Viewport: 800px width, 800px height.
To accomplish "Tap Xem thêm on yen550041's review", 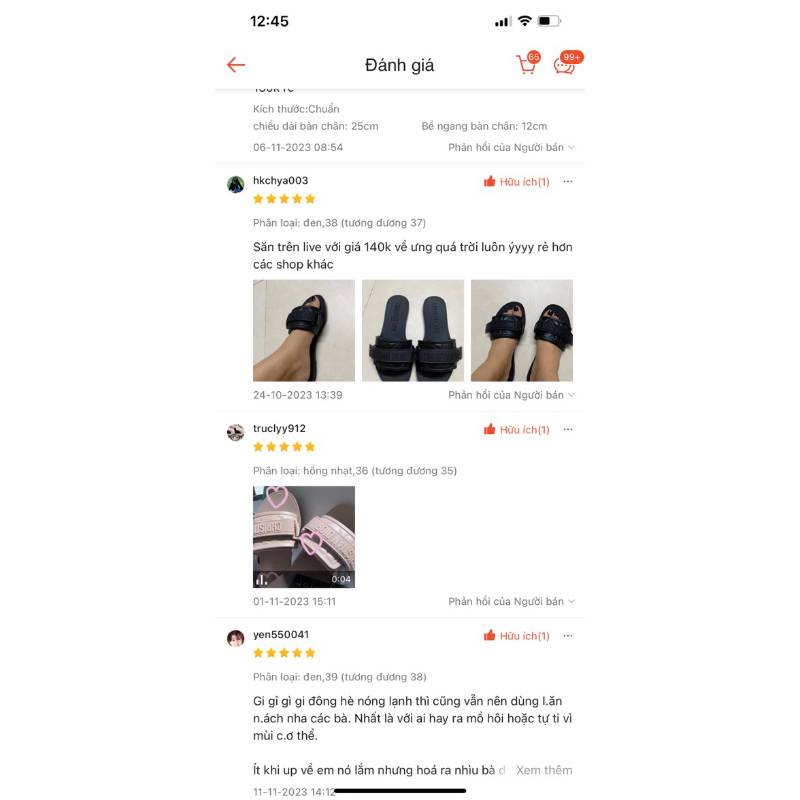I will pos(544,770).
